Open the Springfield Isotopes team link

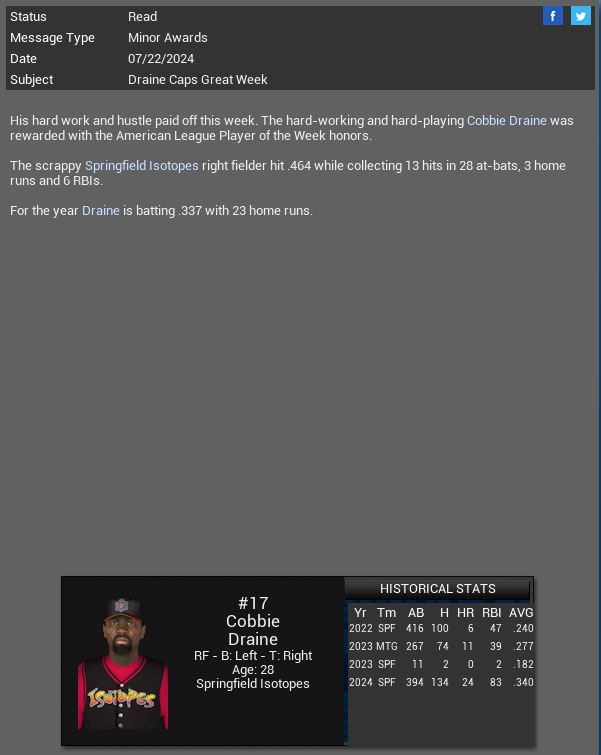[141, 165]
